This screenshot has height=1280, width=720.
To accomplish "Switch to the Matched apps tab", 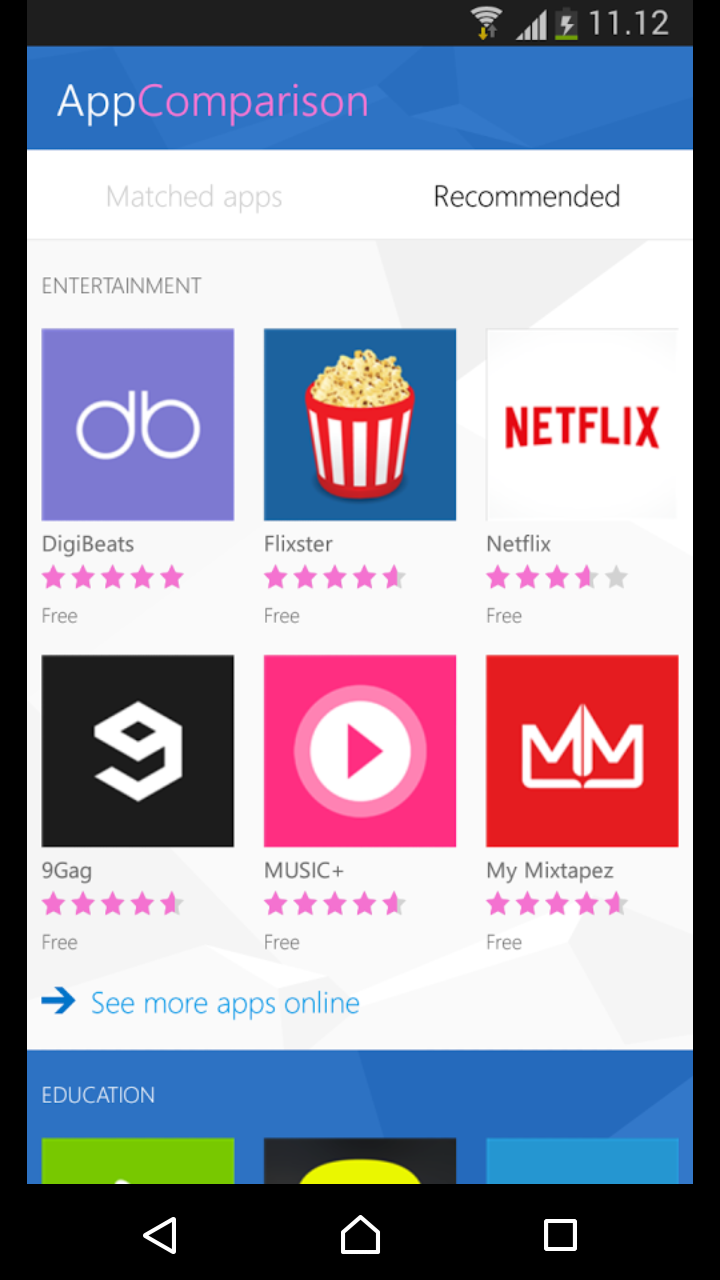I will point(194,196).
